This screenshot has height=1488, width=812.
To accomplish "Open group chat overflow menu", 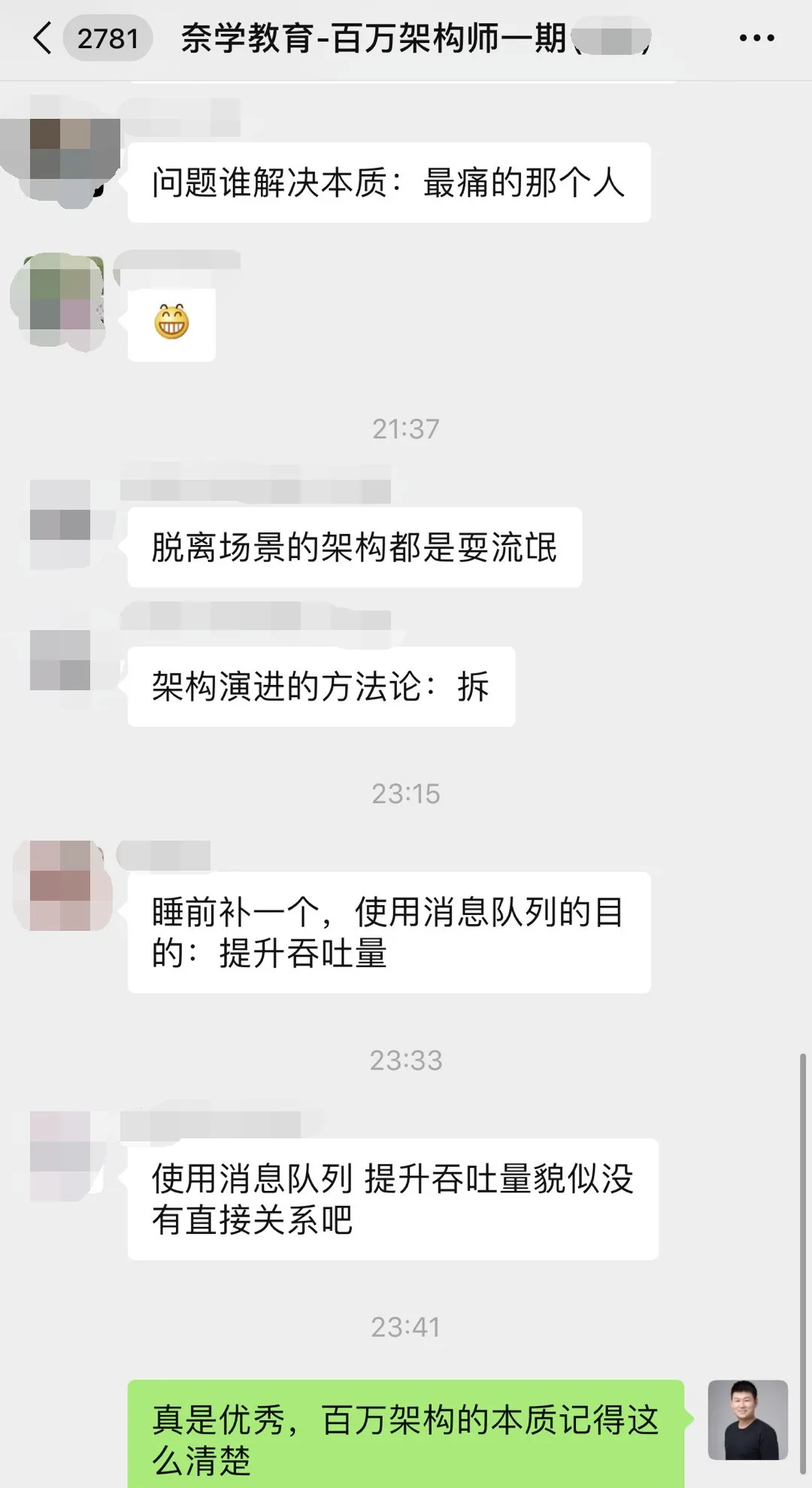I will click(756, 38).
